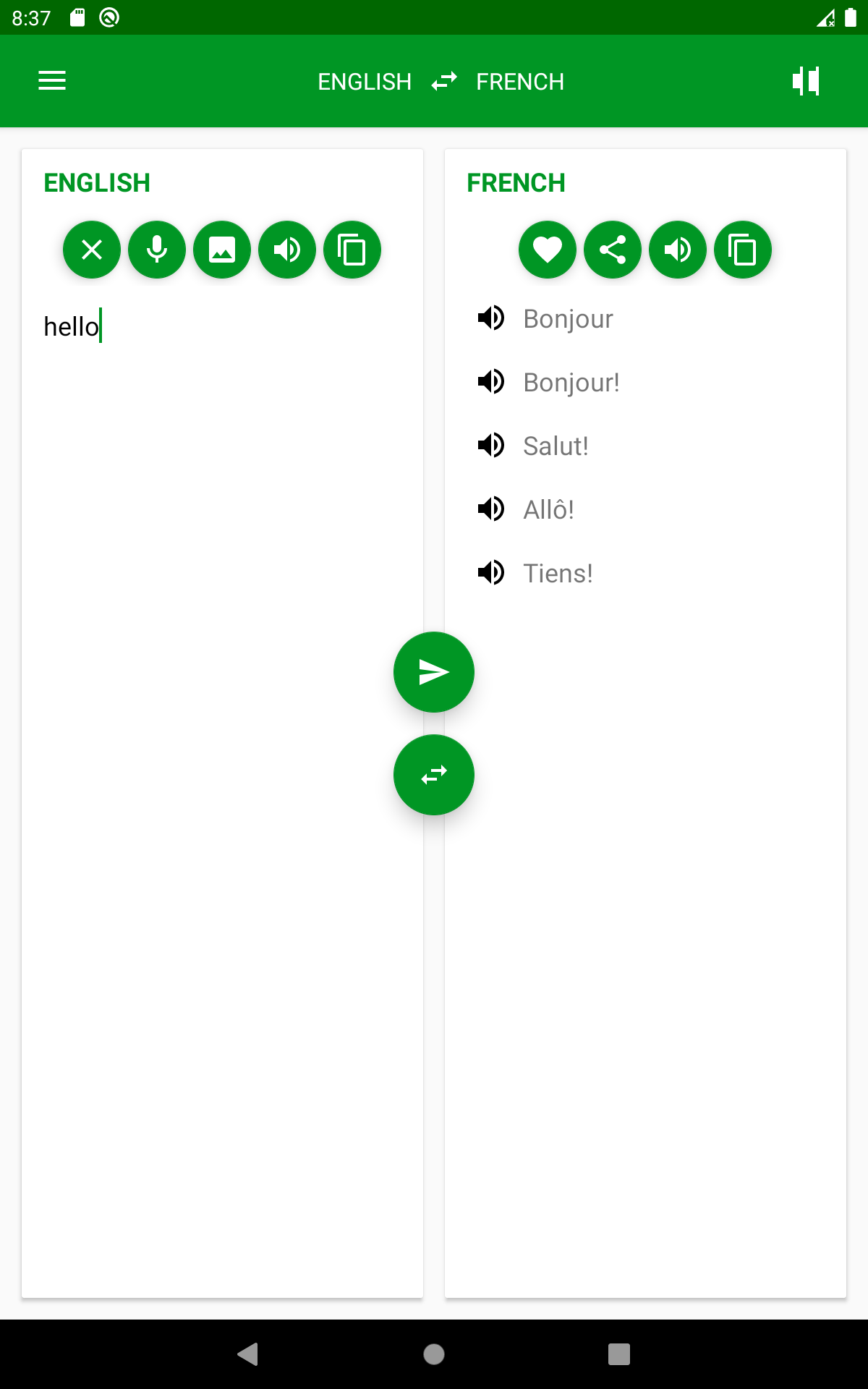868x1389 pixels.
Task: Add French translation to favorites
Action: [548, 250]
